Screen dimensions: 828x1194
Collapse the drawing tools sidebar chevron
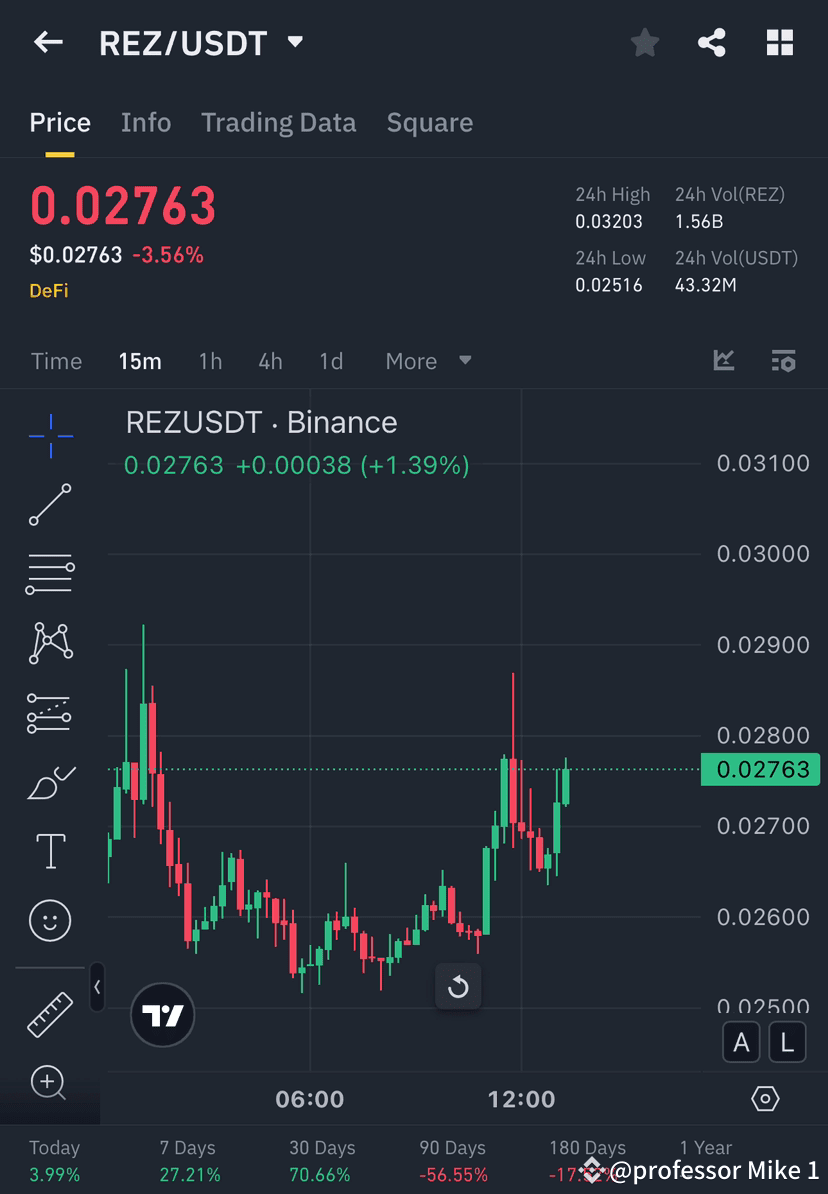click(x=97, y=988)
